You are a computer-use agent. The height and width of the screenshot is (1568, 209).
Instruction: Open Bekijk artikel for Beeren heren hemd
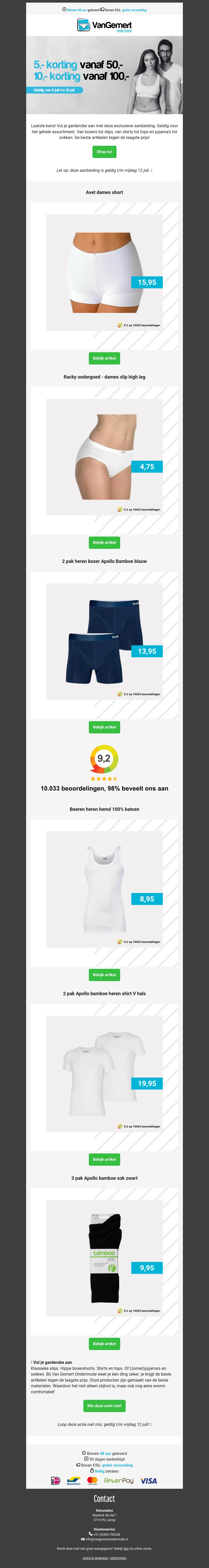(104, 975)
